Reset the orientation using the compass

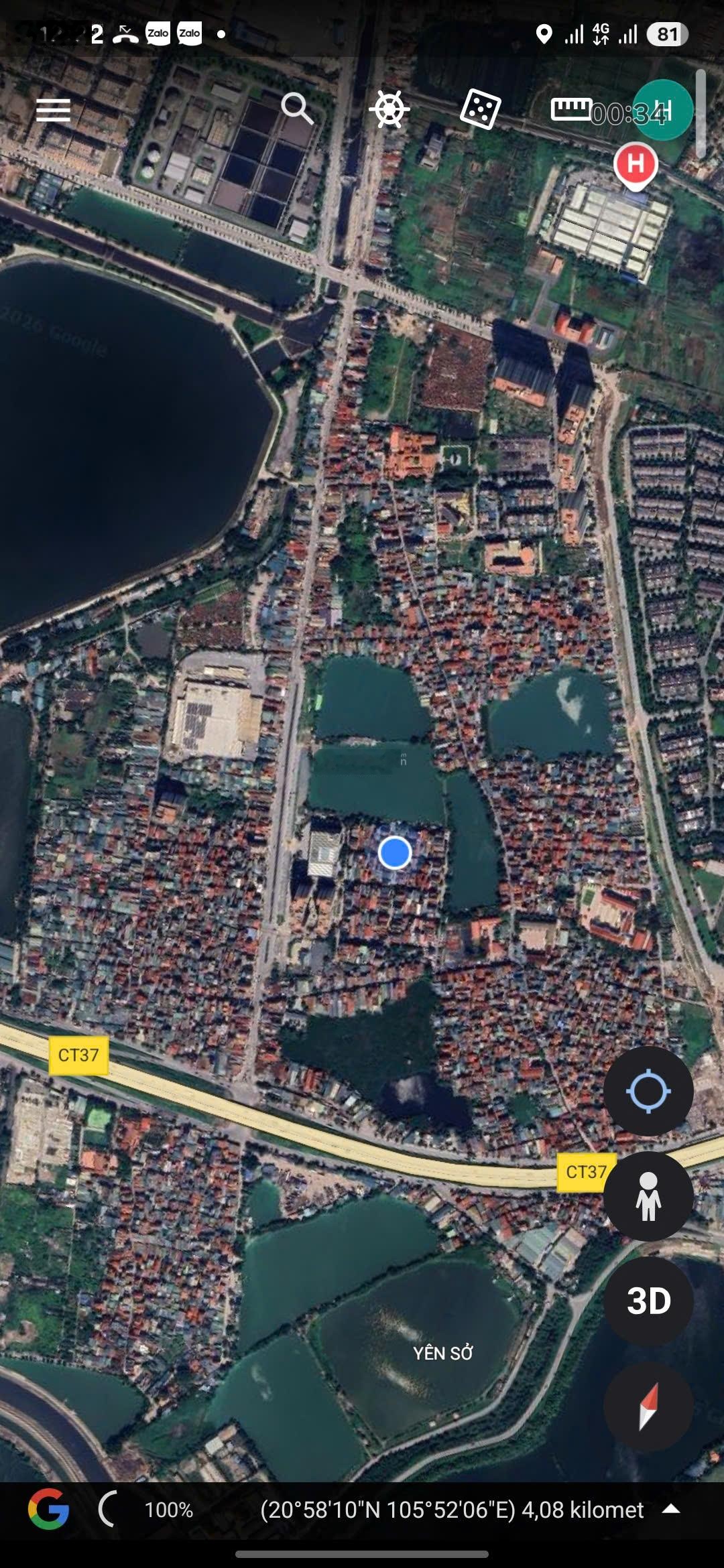point(648,1407)
